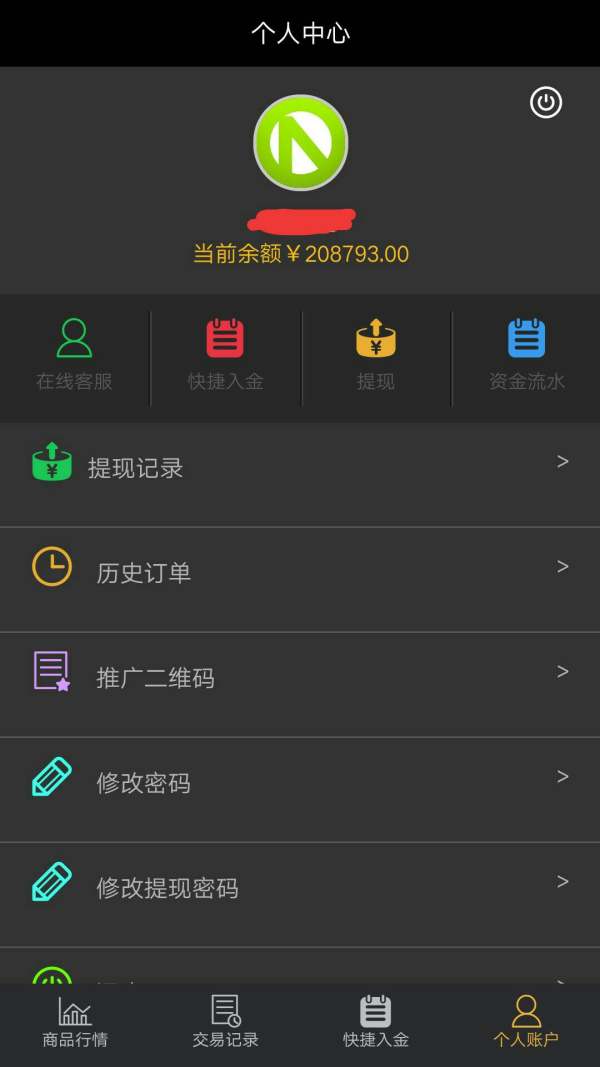
Task: Open the 提现记录 row
Action: pos(300,474)
